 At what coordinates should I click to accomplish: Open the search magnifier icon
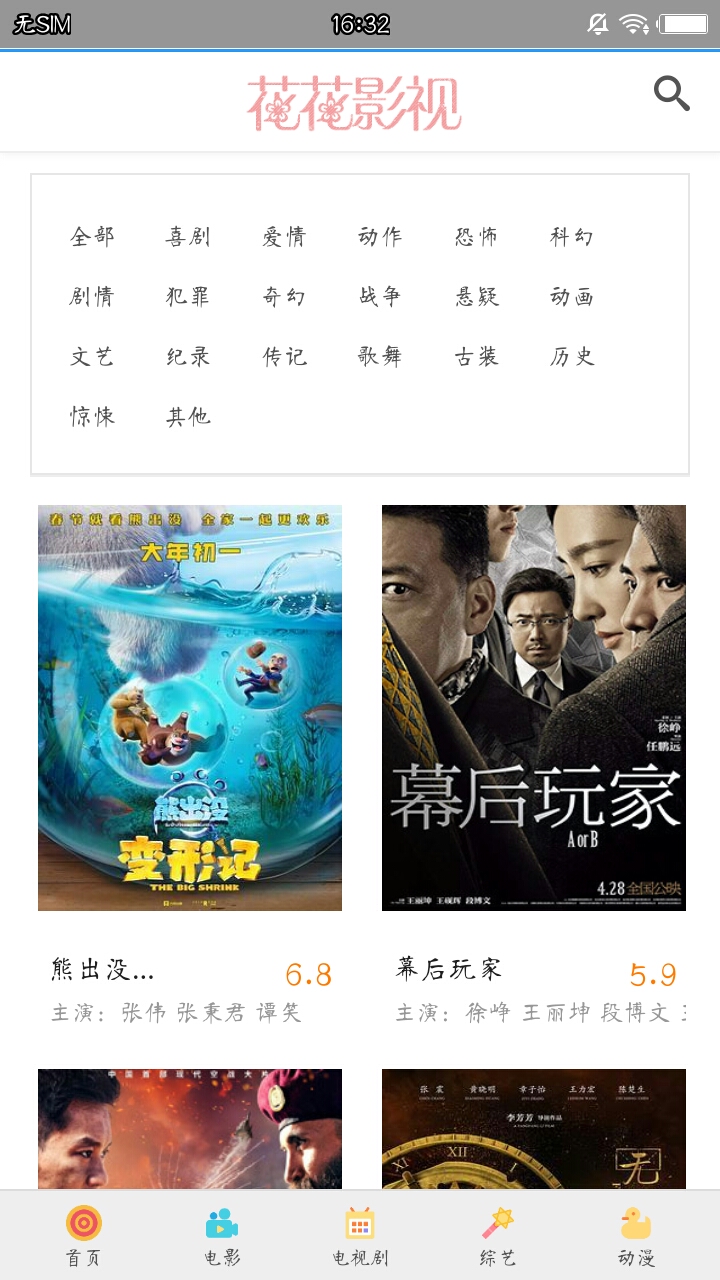tap(671, 92)
